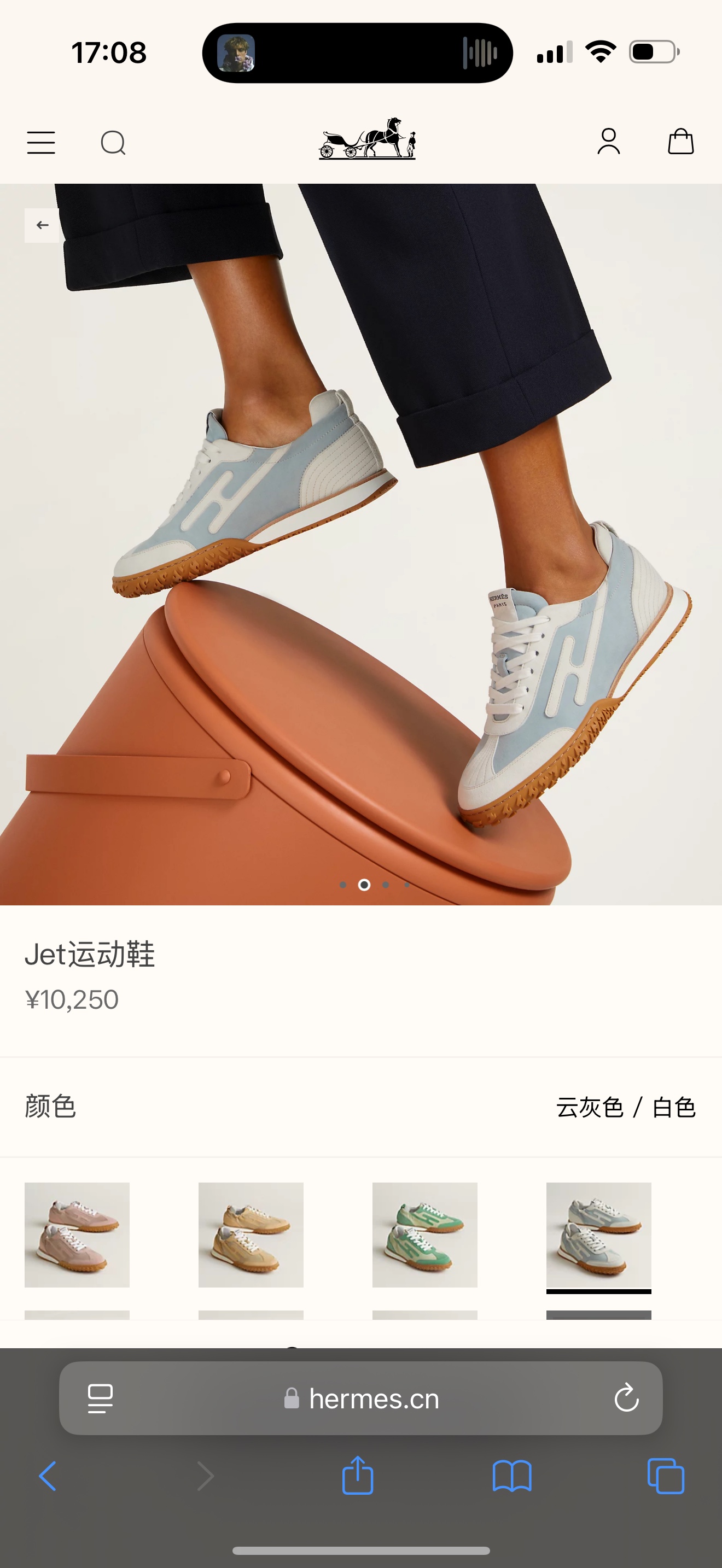Image resolution: width=722 pixels, height=1568 pixels.
Task: Select the beige yellow sneaker color
Action: 251,1234
